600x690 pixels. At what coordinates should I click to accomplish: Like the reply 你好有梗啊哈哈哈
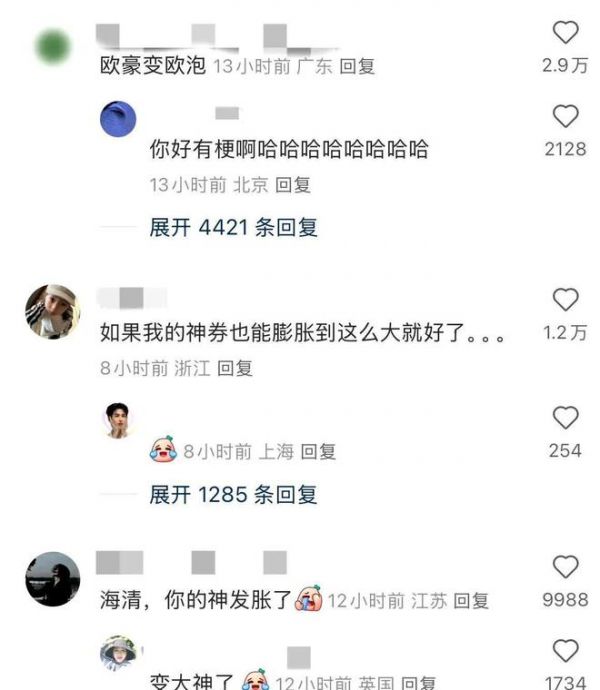click(566, 116)
